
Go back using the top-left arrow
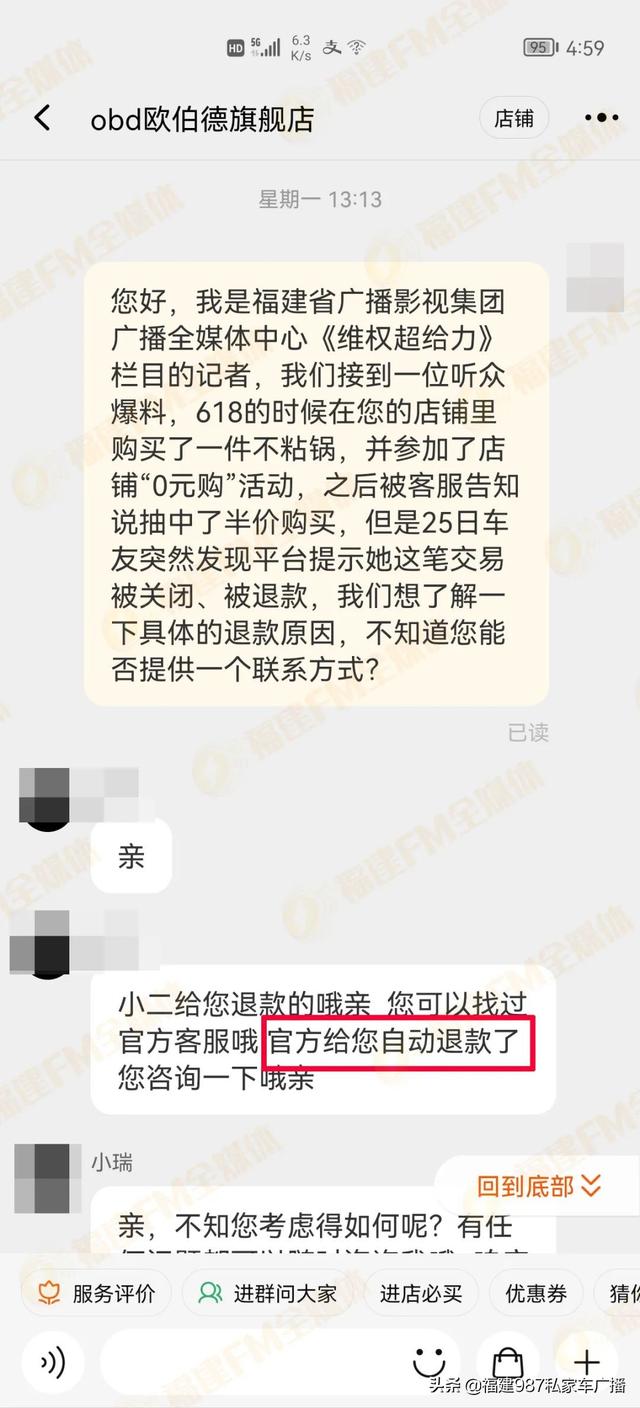coord(42,118)
